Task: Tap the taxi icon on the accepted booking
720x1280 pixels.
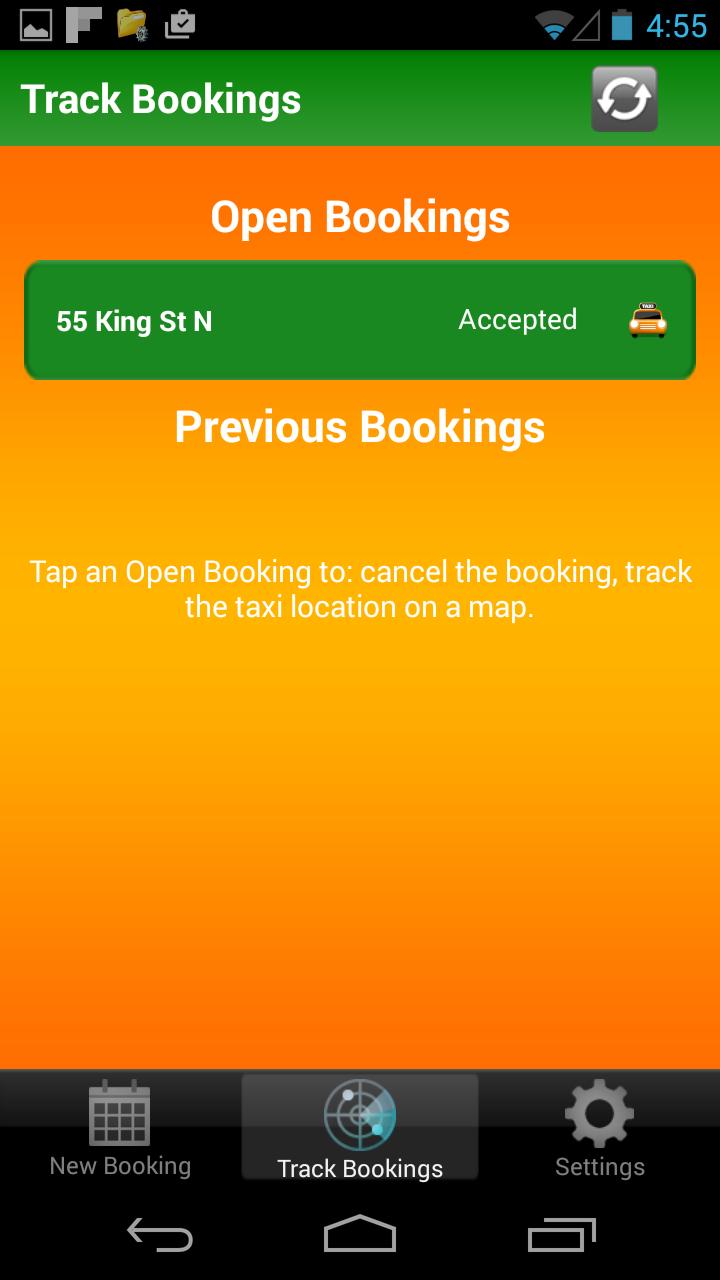Action: (x=645, y=319)
